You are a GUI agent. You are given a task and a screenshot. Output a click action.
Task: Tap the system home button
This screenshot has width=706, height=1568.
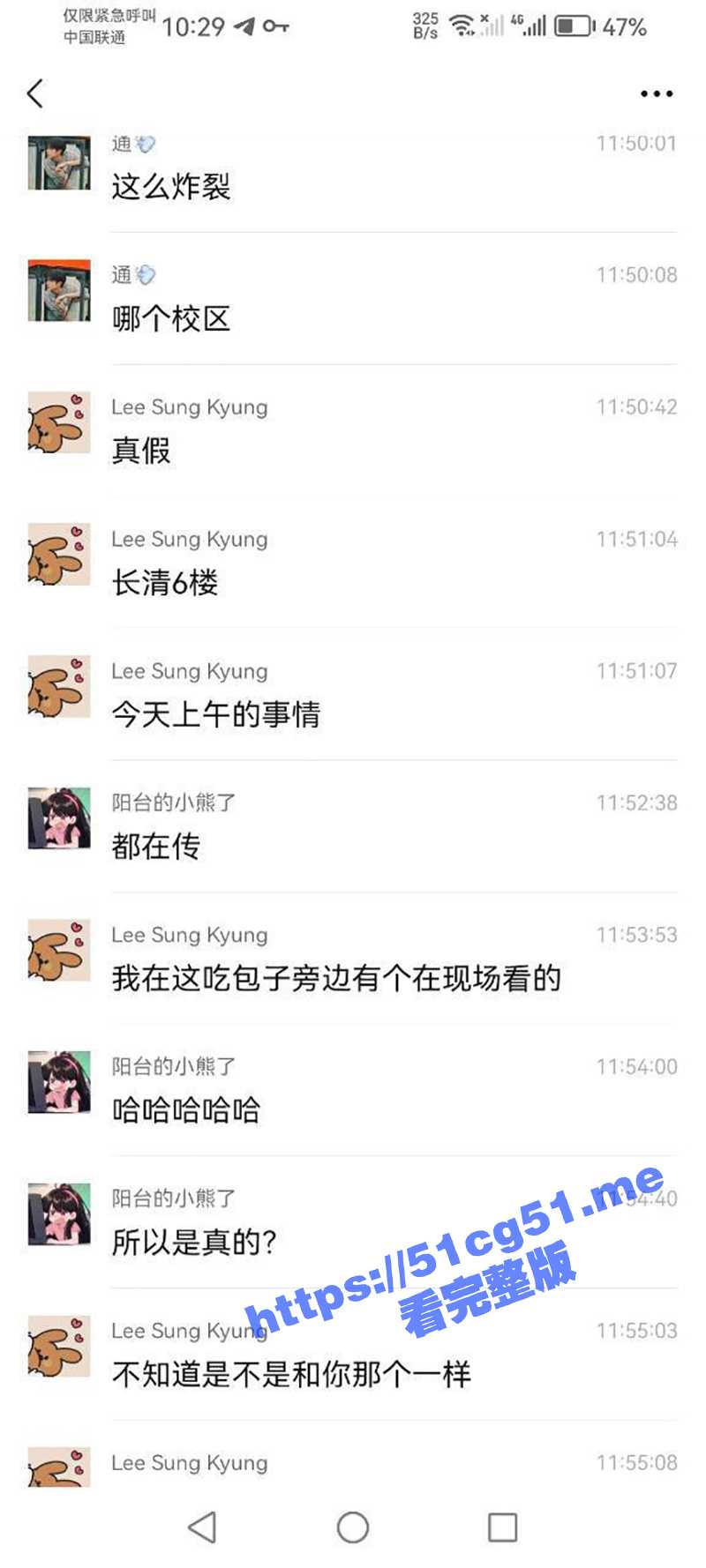[x=353, y=1527]
